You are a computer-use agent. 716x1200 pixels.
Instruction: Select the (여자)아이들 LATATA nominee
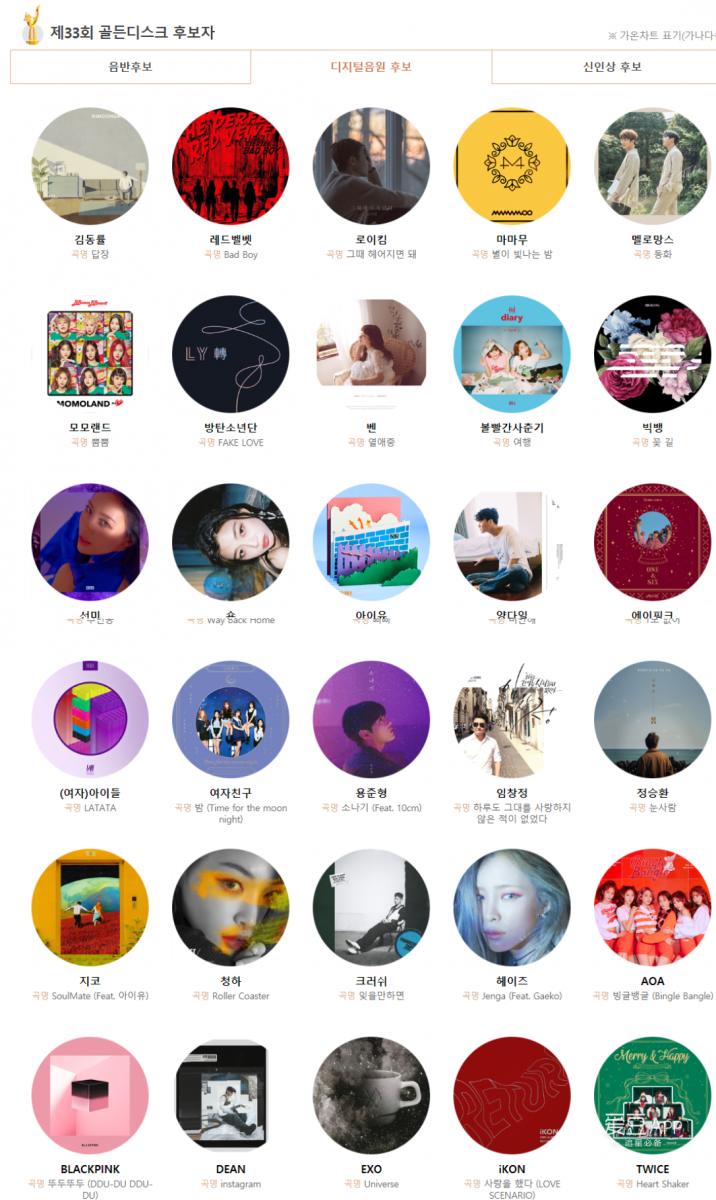90,719
